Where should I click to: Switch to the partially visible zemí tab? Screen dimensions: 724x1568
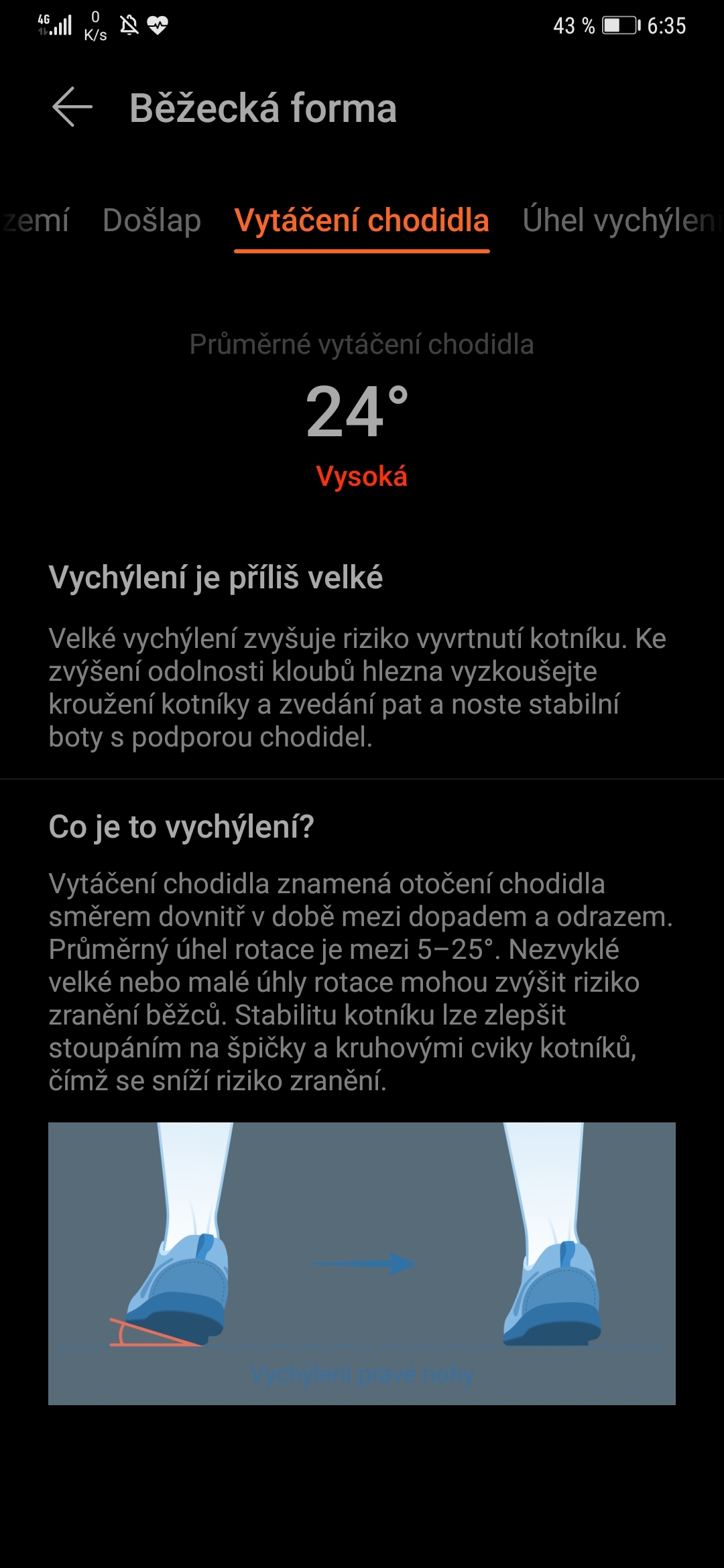coord(35,220)
